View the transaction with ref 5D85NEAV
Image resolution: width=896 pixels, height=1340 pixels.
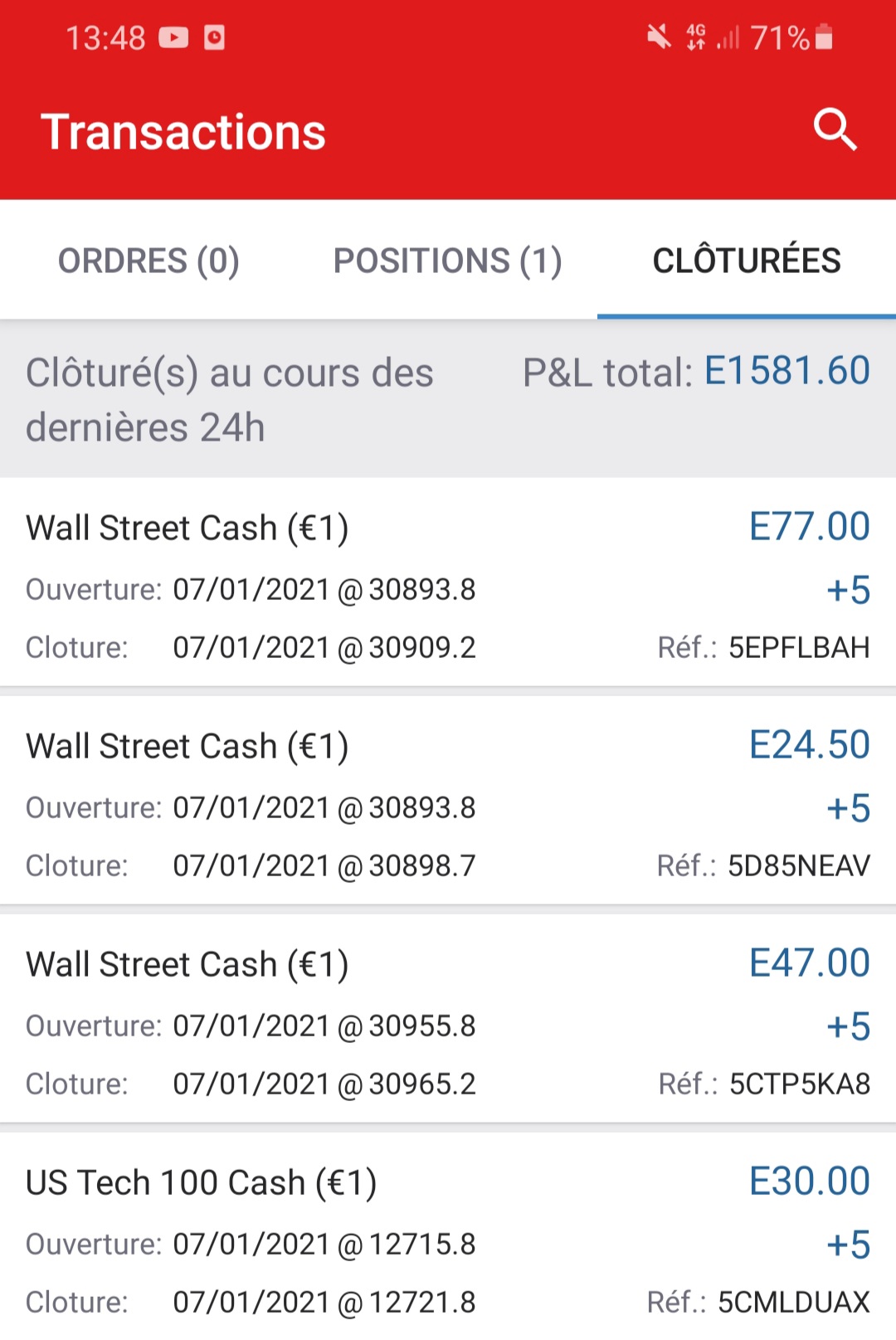(x=448, y=804)
